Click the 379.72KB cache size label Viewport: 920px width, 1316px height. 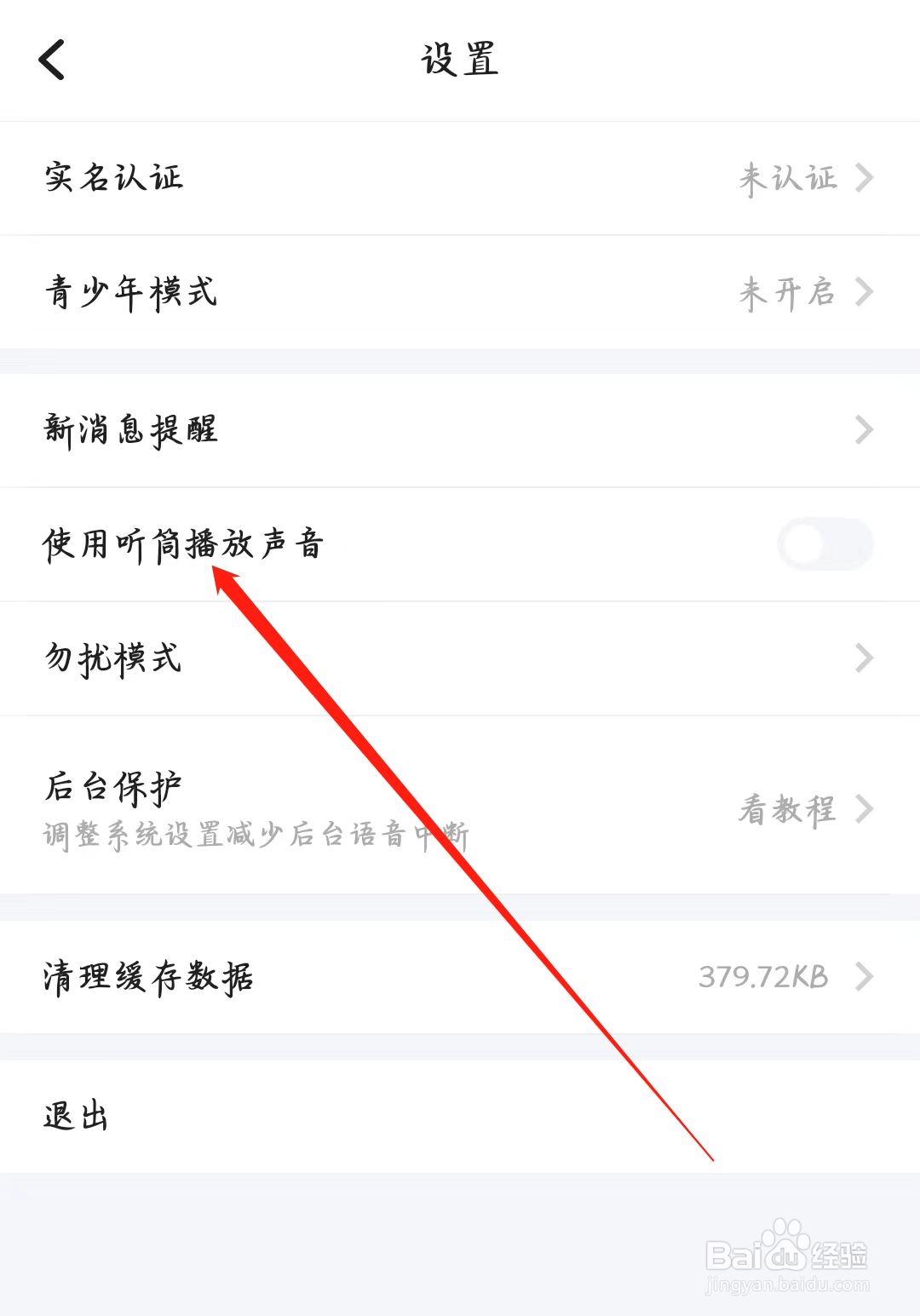coord(762,977)
